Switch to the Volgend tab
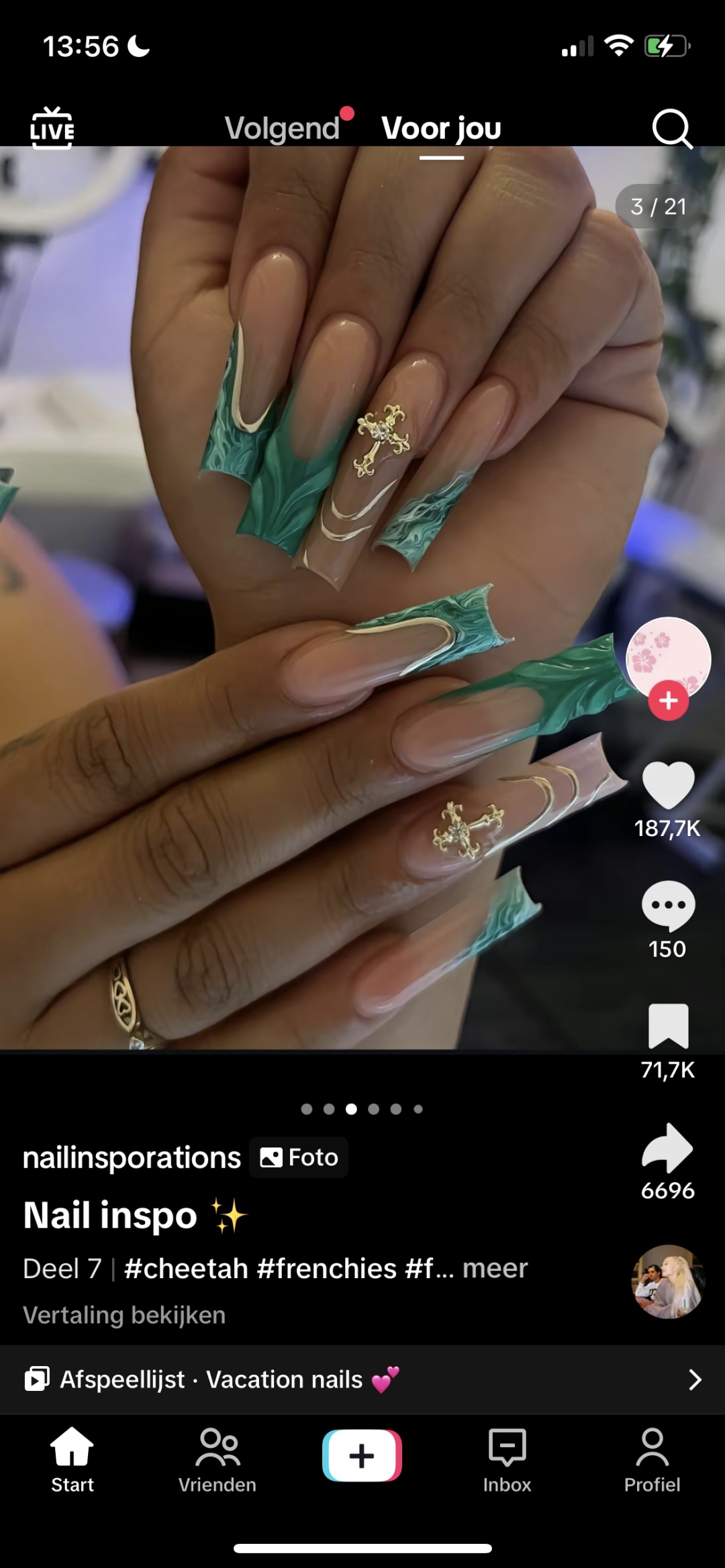This screenshot has height=1568, width=725. tap(282, 128)
